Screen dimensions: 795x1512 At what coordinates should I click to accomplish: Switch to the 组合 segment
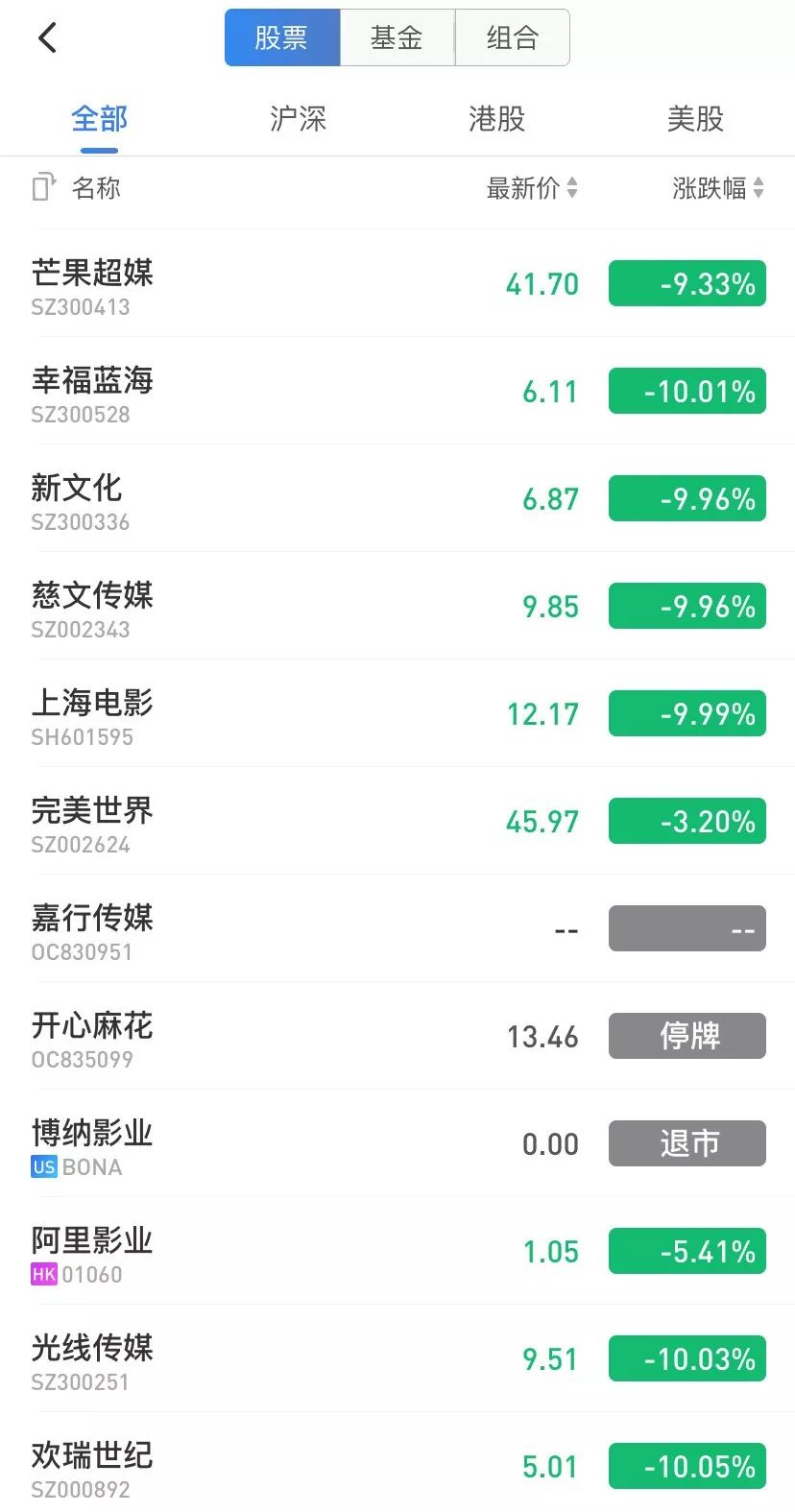512,38
